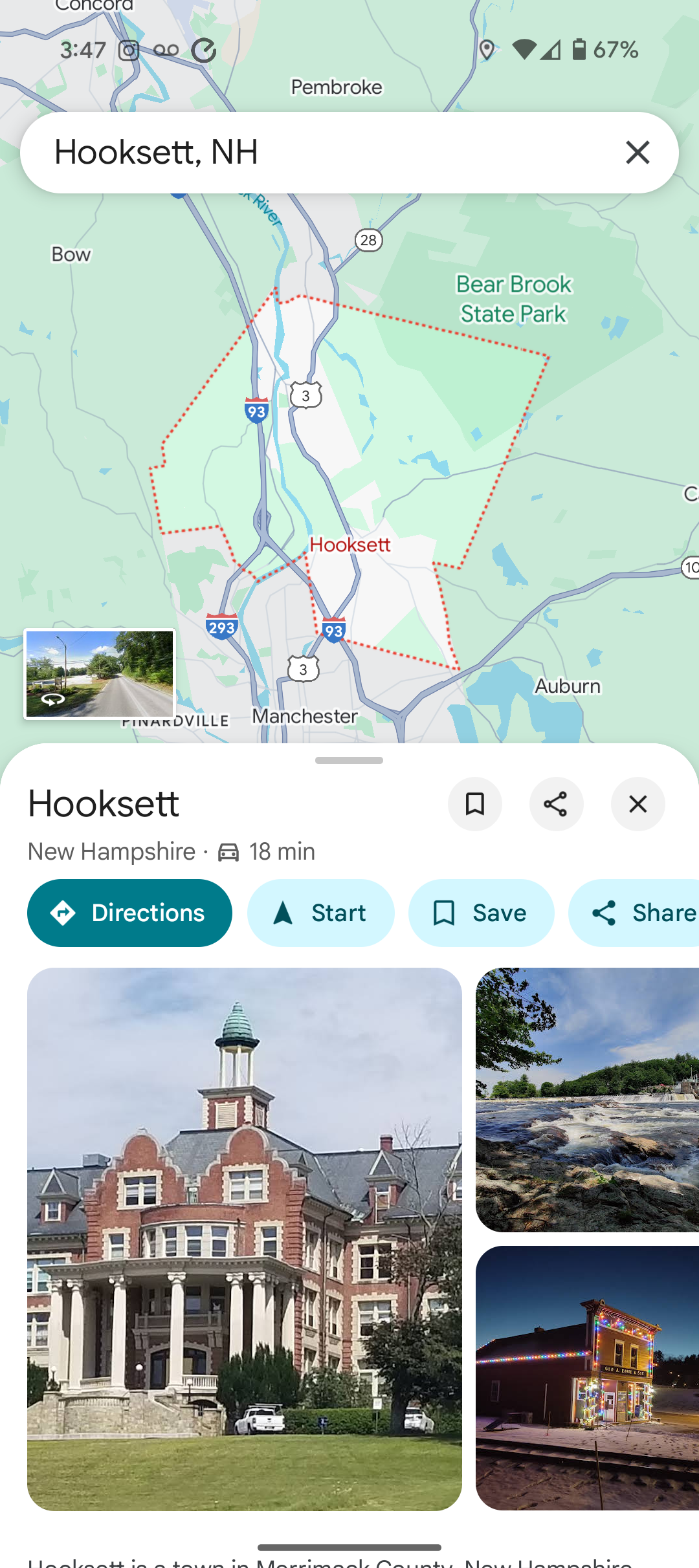
Task: Open the Street View preview thumbnail
Action: tap(100, 674)
